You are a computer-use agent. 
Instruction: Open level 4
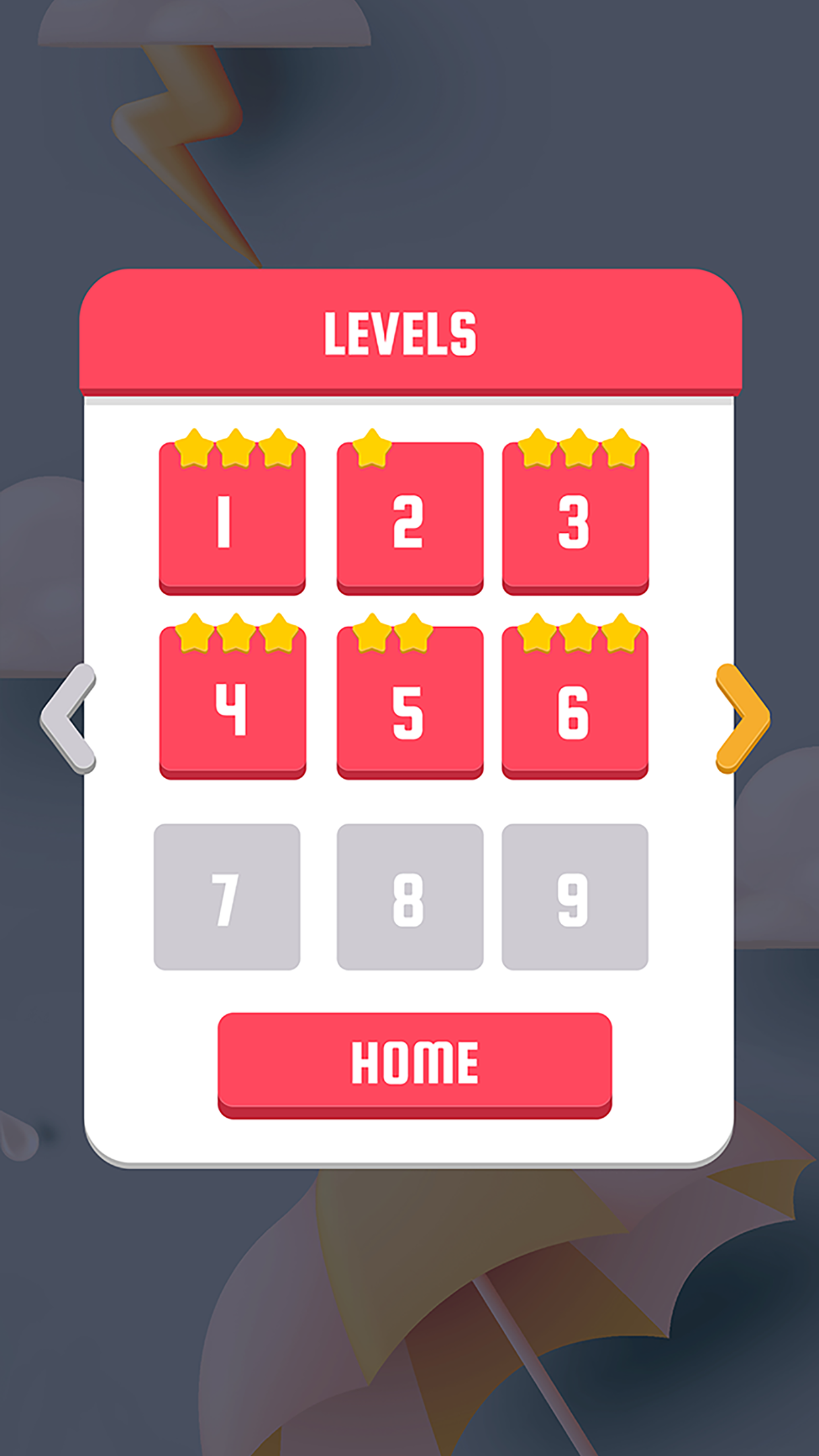tap(232, 704)
